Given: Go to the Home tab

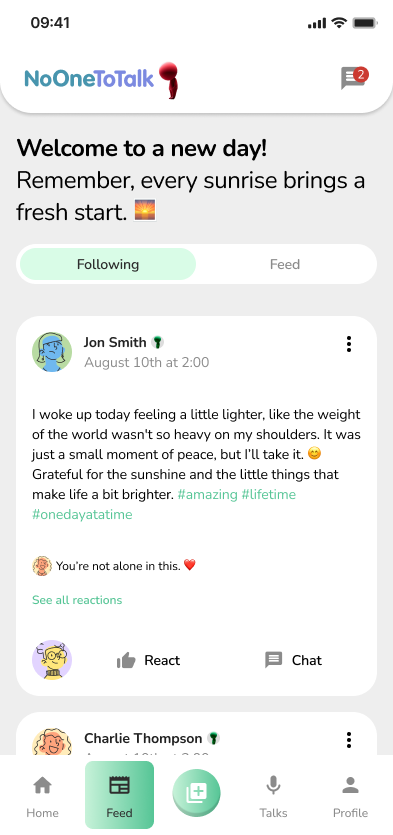Looking at the screenshot, I should (x=43, y=796).
